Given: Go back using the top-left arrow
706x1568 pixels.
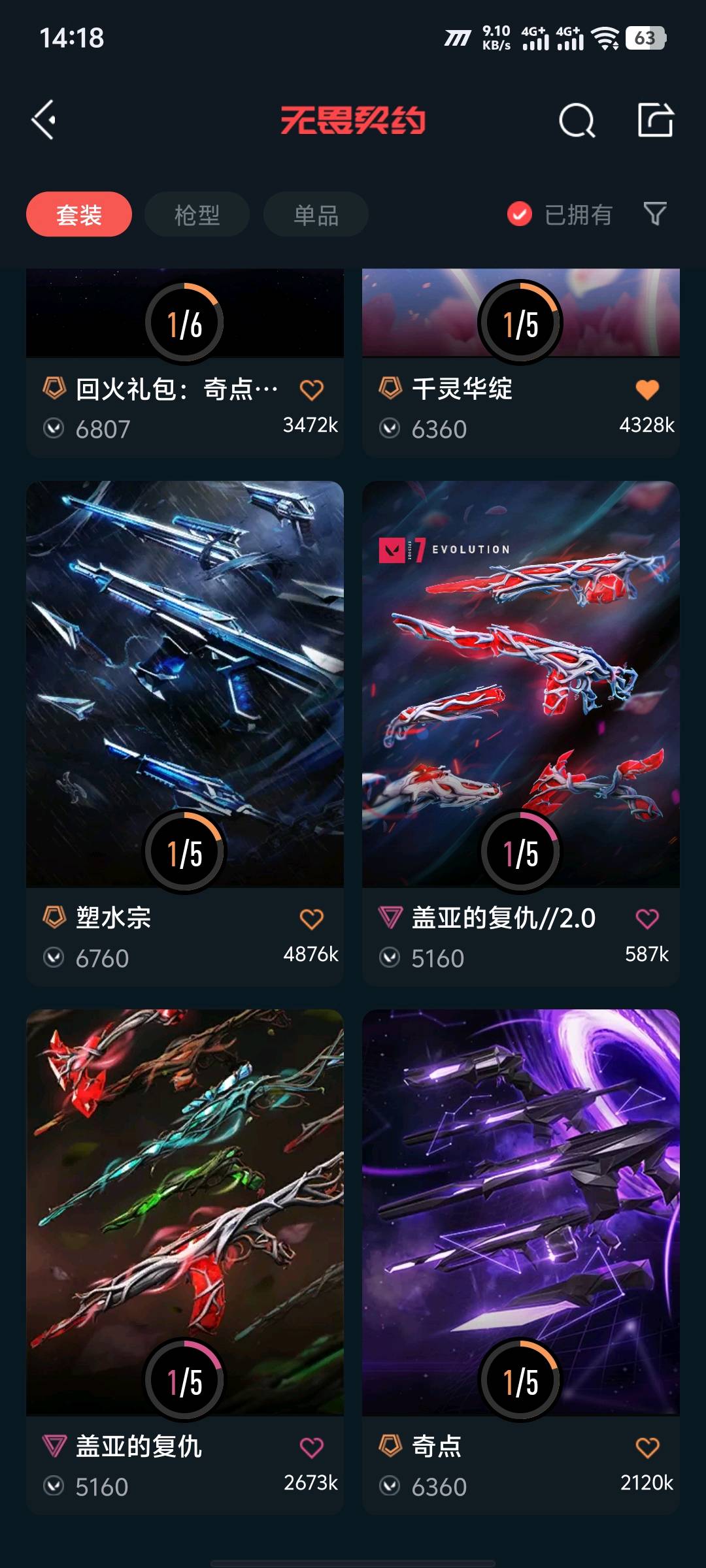Looking at the screenshot, I should 44,120.
